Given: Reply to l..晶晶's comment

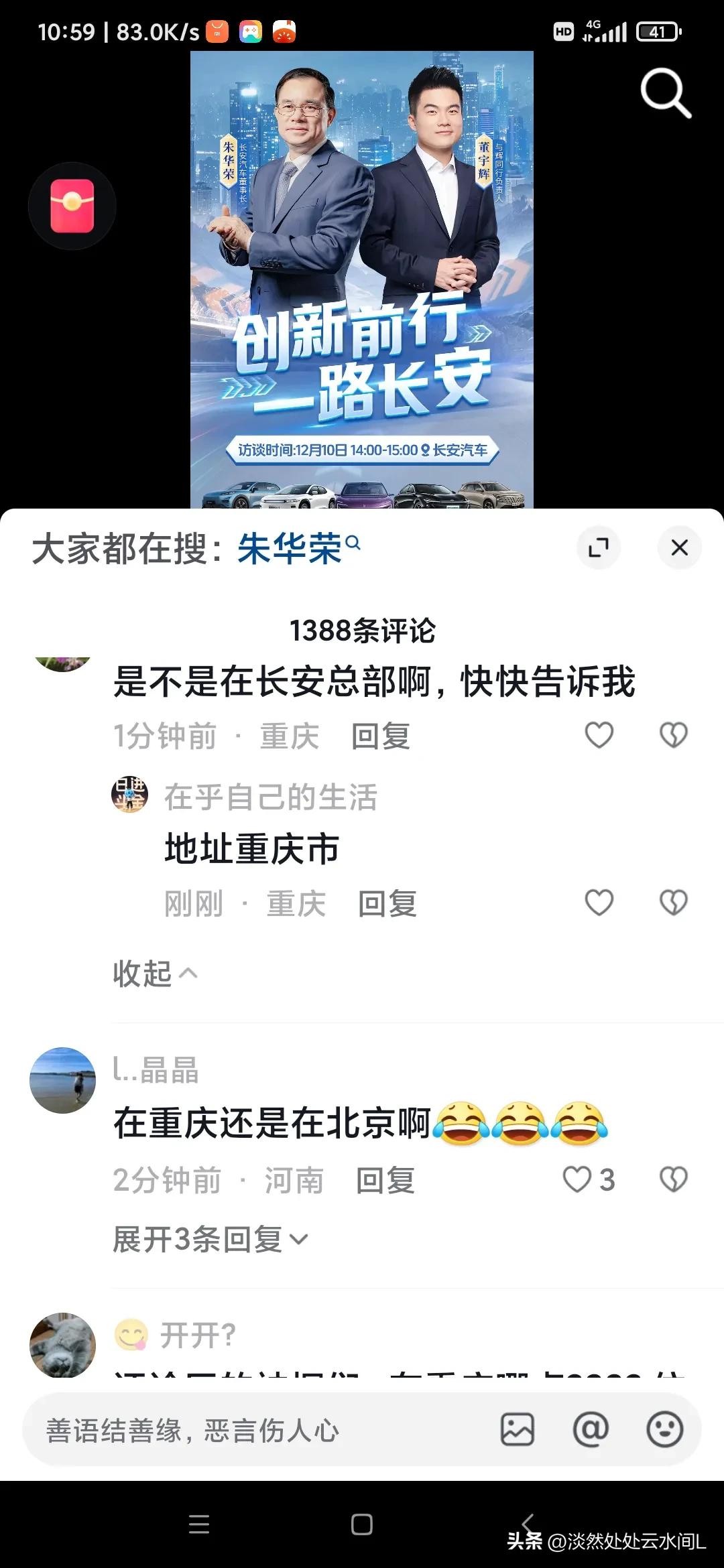Looking at the screenshot, I should [x=385, y=1181].
